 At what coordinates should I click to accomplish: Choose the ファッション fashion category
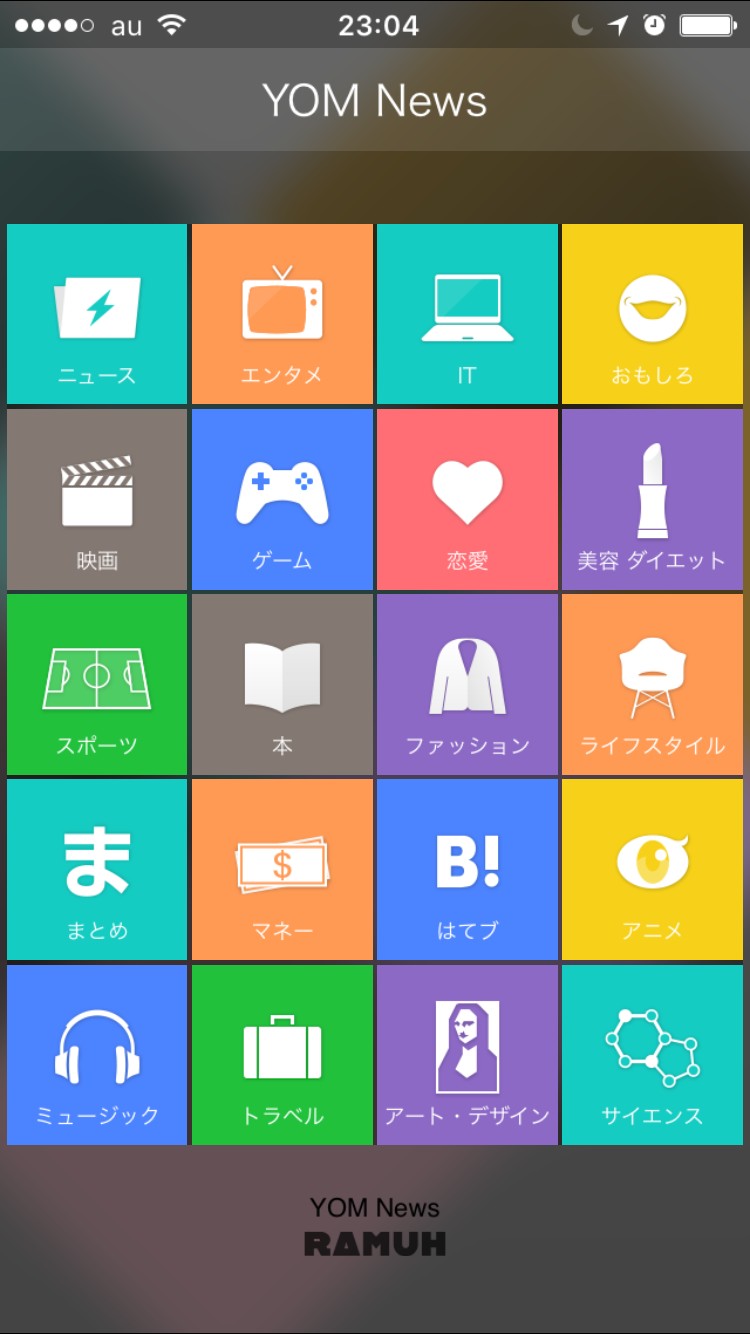(x=467, y=684)
